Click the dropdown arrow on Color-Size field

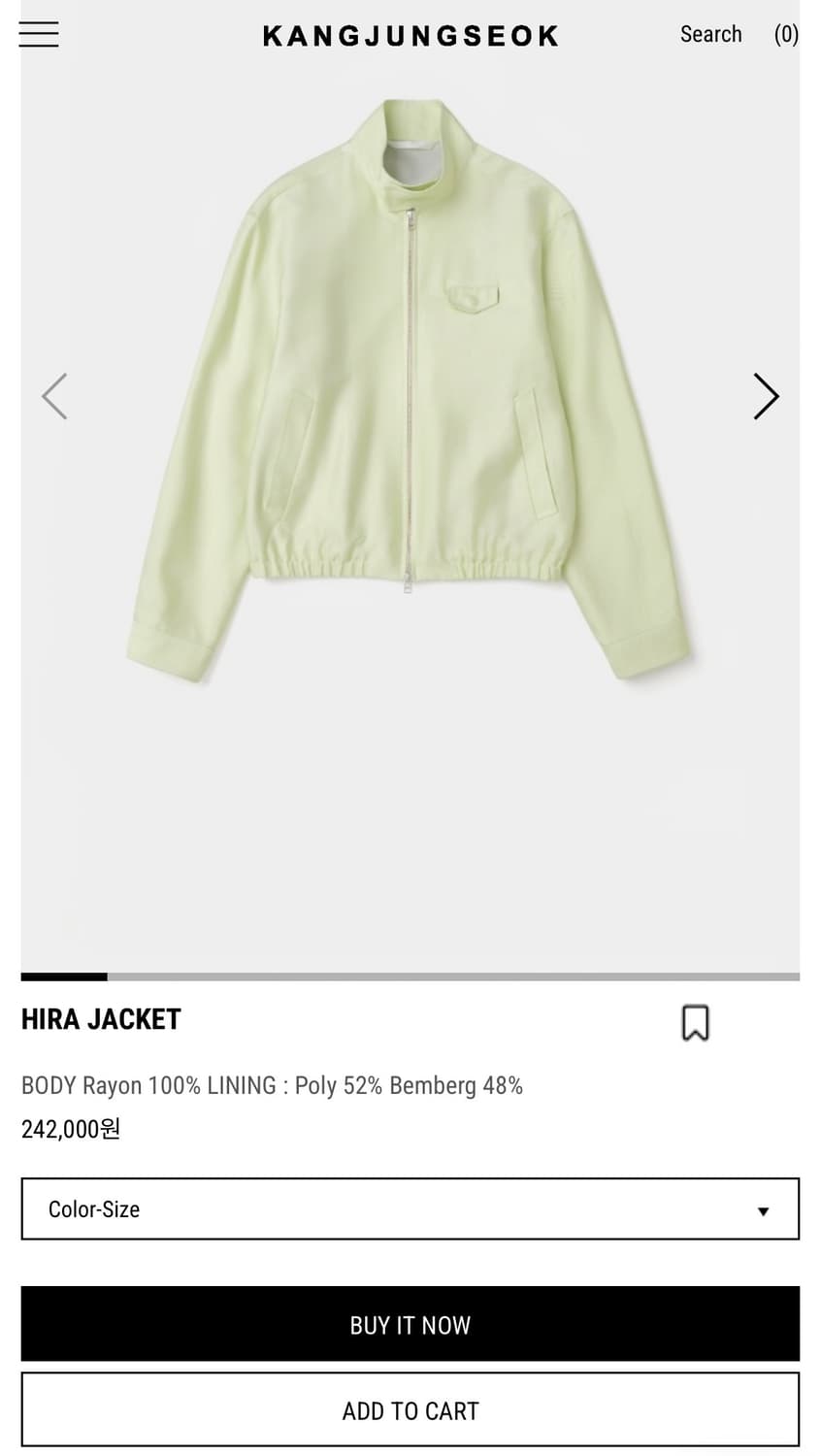tap(765, 1209)
